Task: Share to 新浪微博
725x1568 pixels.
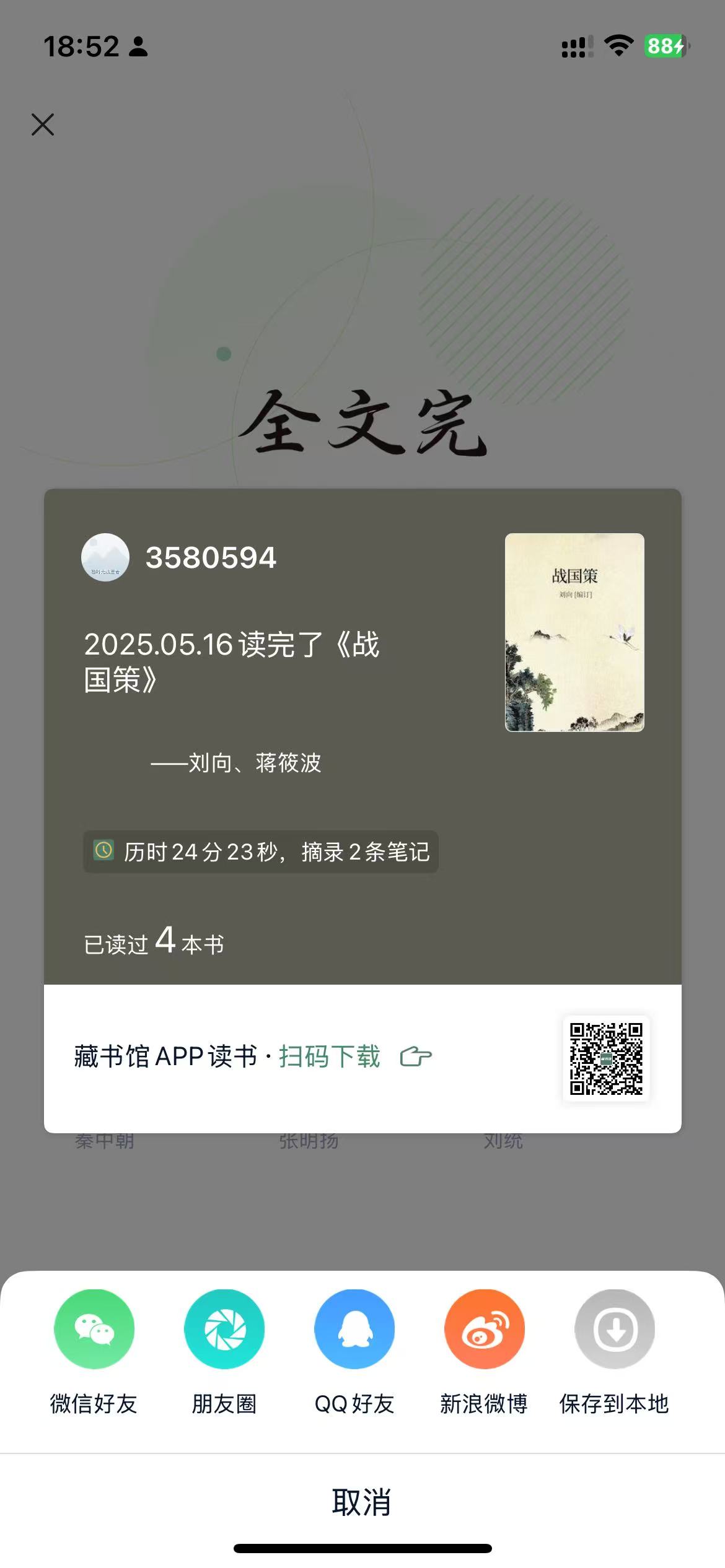Action: point(484,1330)
